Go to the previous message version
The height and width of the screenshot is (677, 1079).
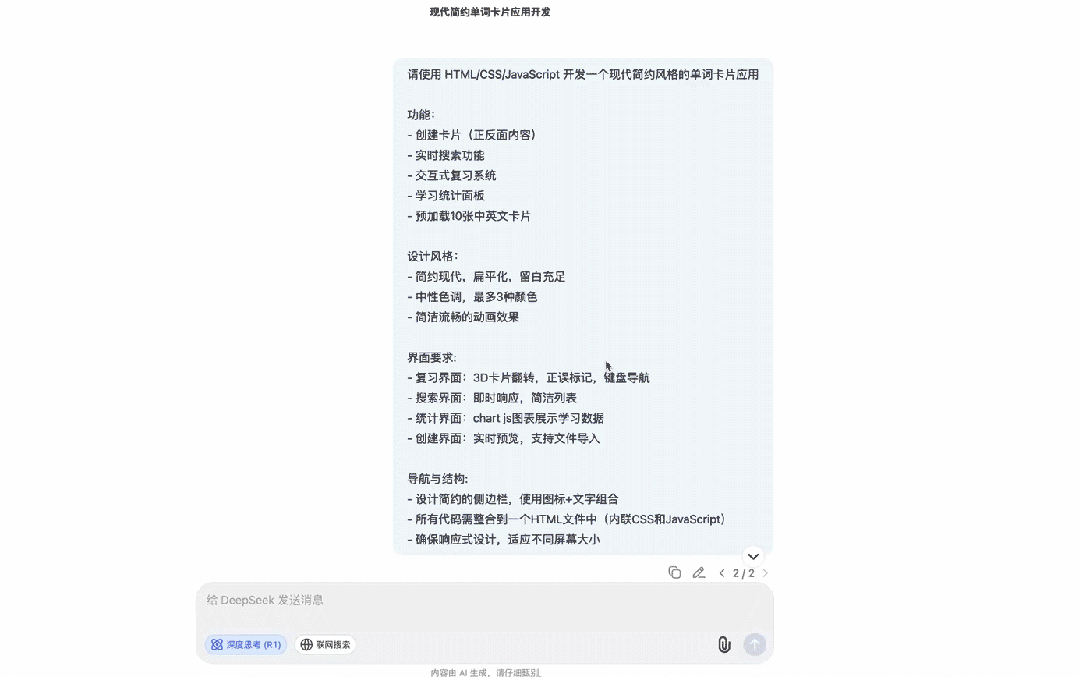(x=722, y=573)
